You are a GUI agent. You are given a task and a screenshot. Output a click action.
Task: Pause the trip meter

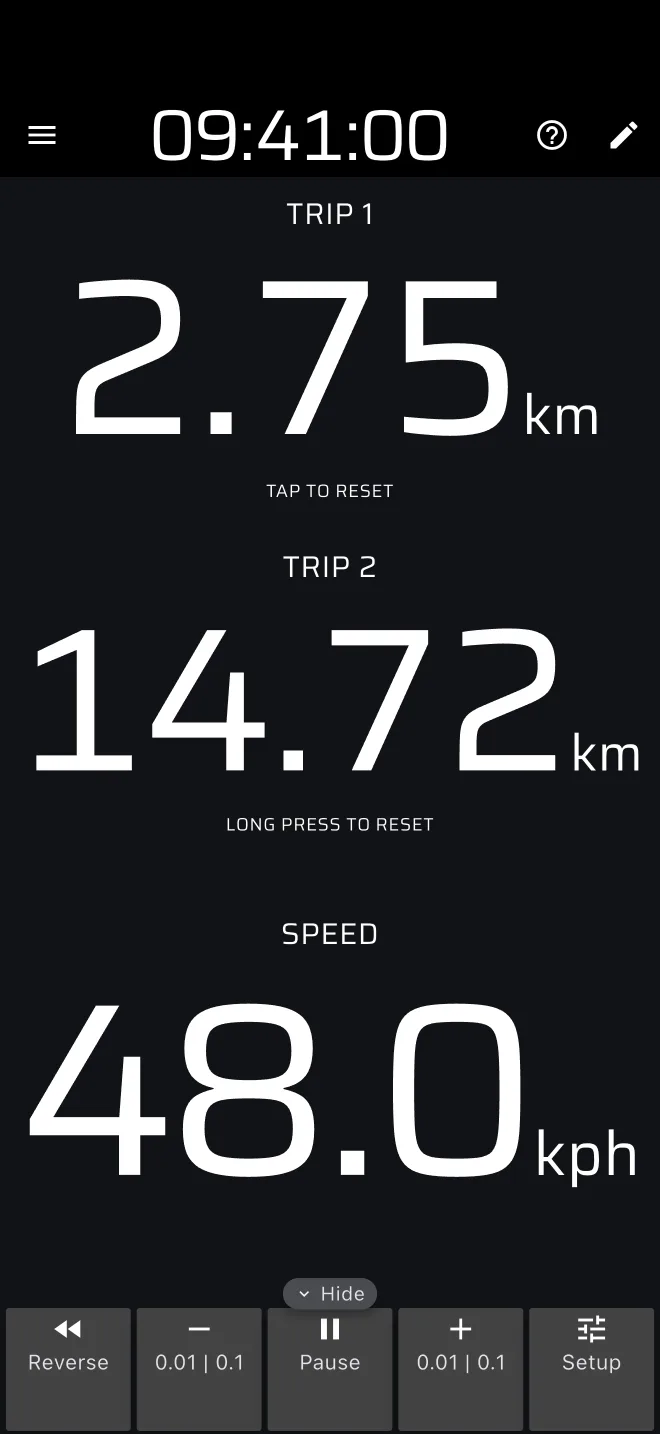pyautogui.click(x=330, y=1369)
